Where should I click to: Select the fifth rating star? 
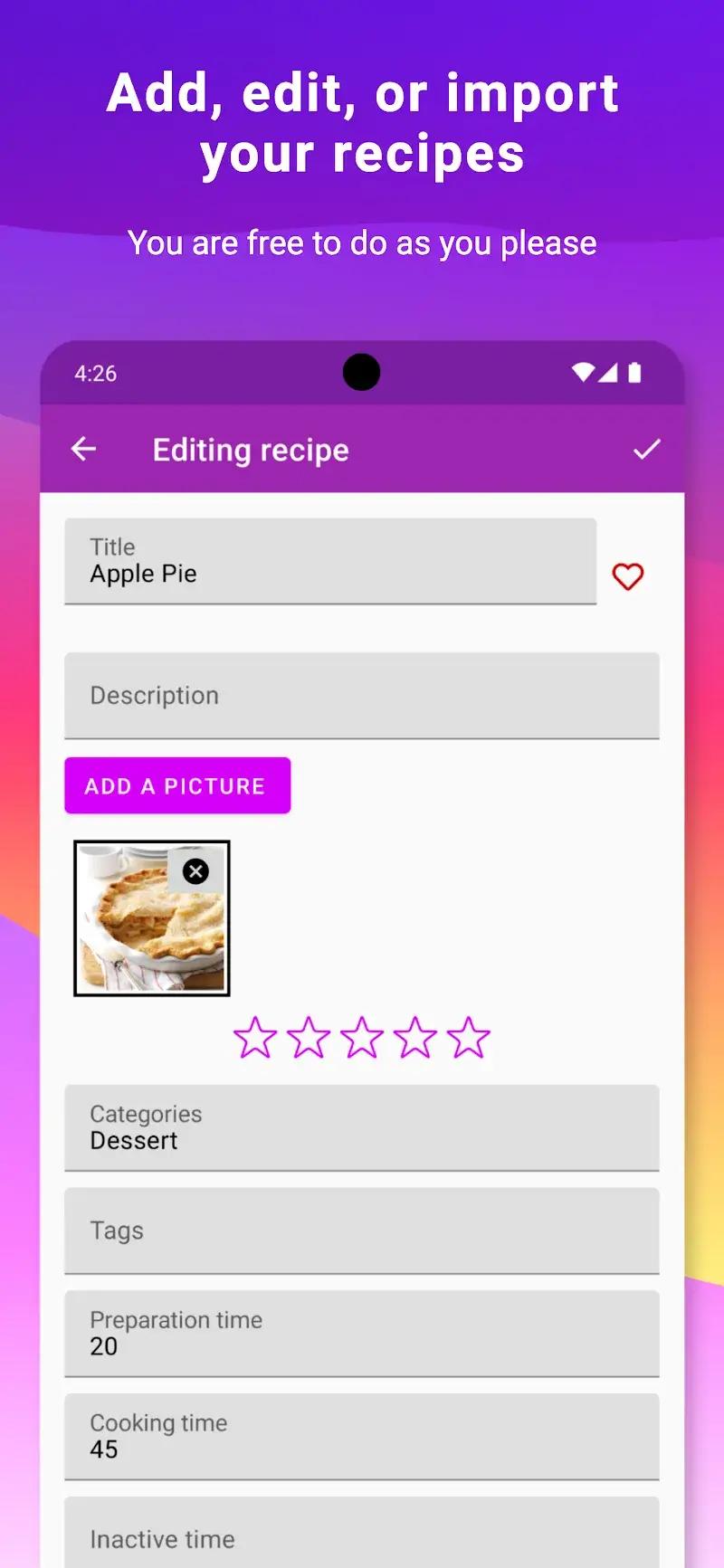tap(468, 1038)
